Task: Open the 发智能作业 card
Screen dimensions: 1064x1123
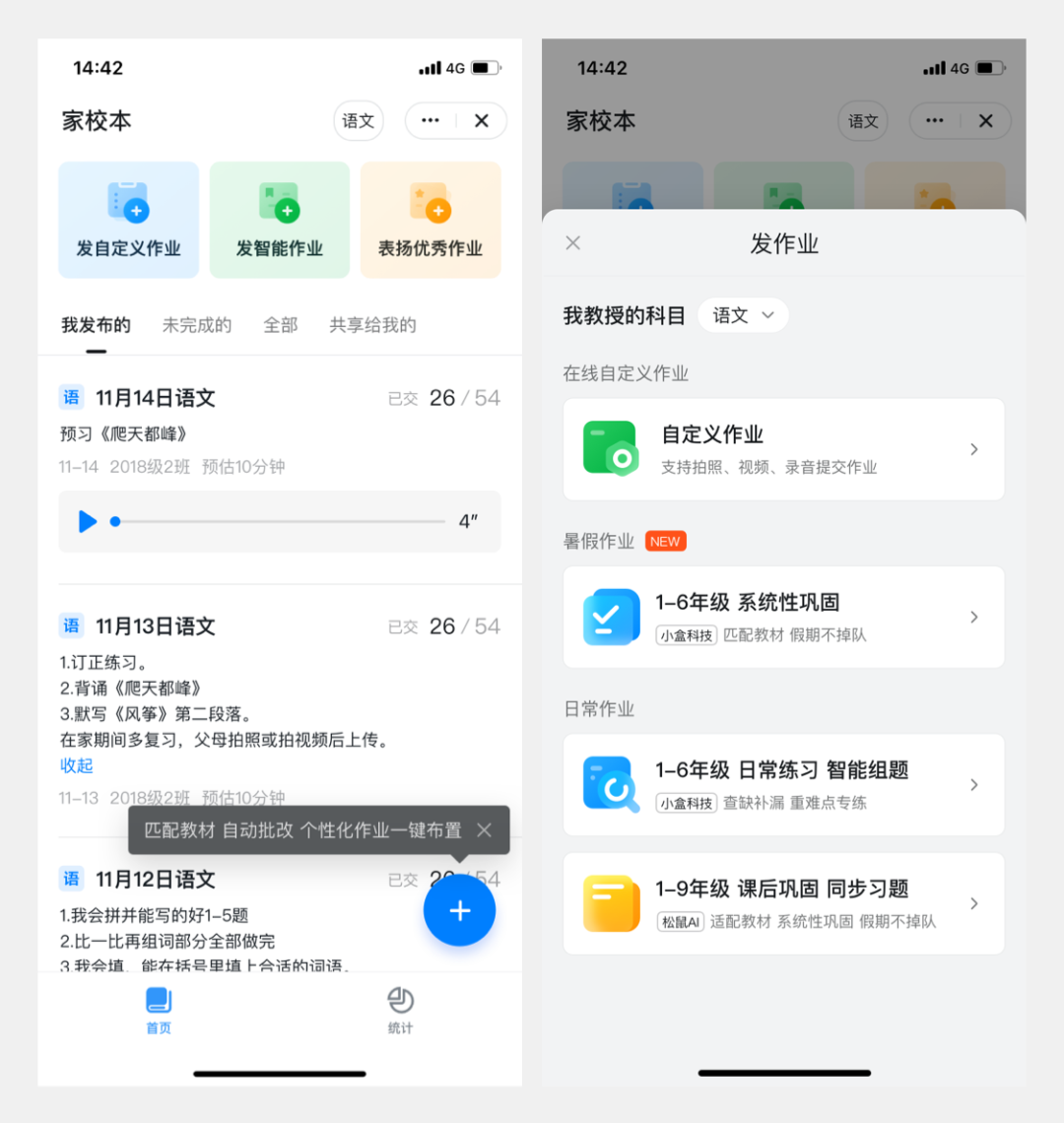Action: click(x=280, y=220)
